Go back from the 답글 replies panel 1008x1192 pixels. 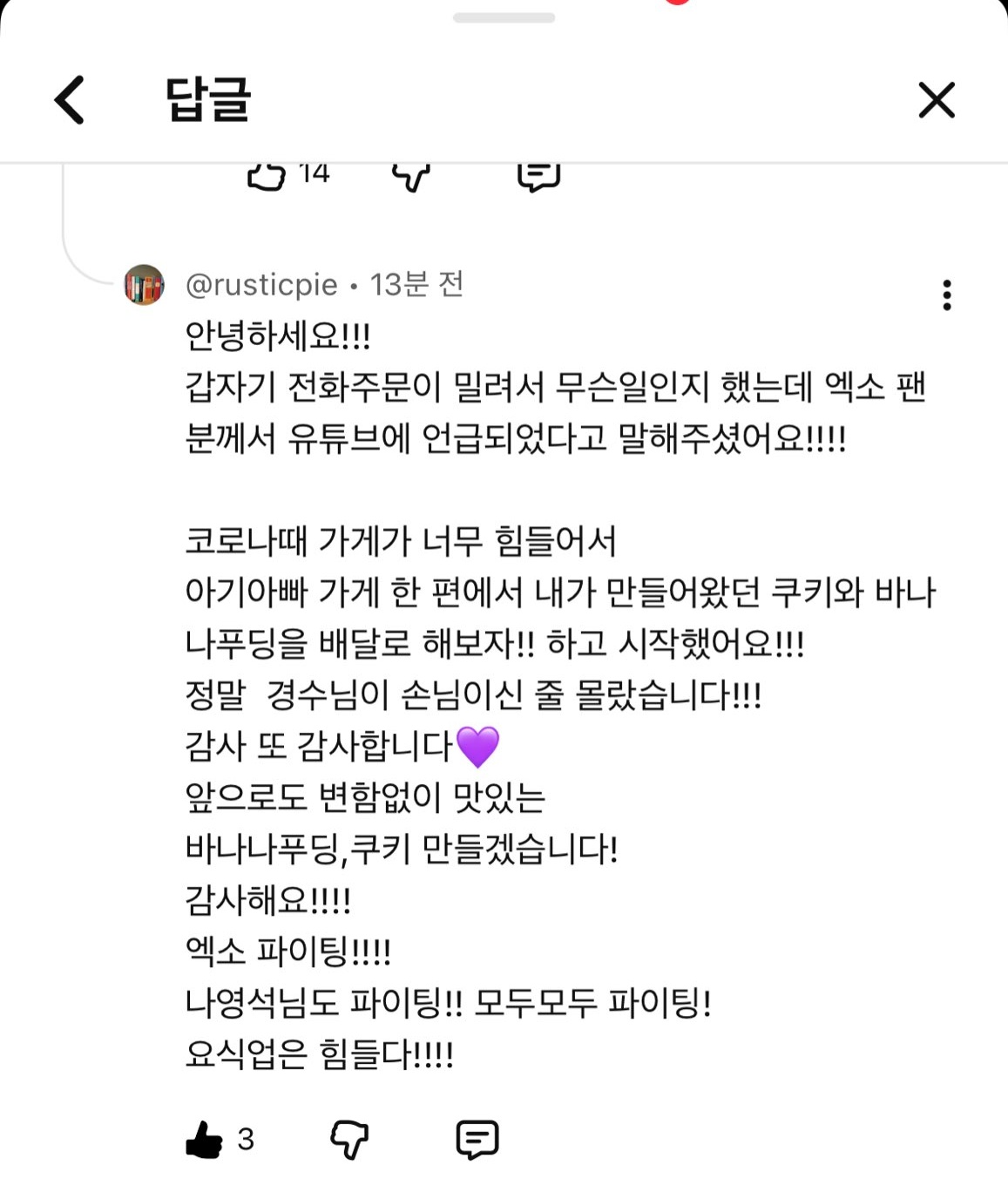tap(70, 99)
